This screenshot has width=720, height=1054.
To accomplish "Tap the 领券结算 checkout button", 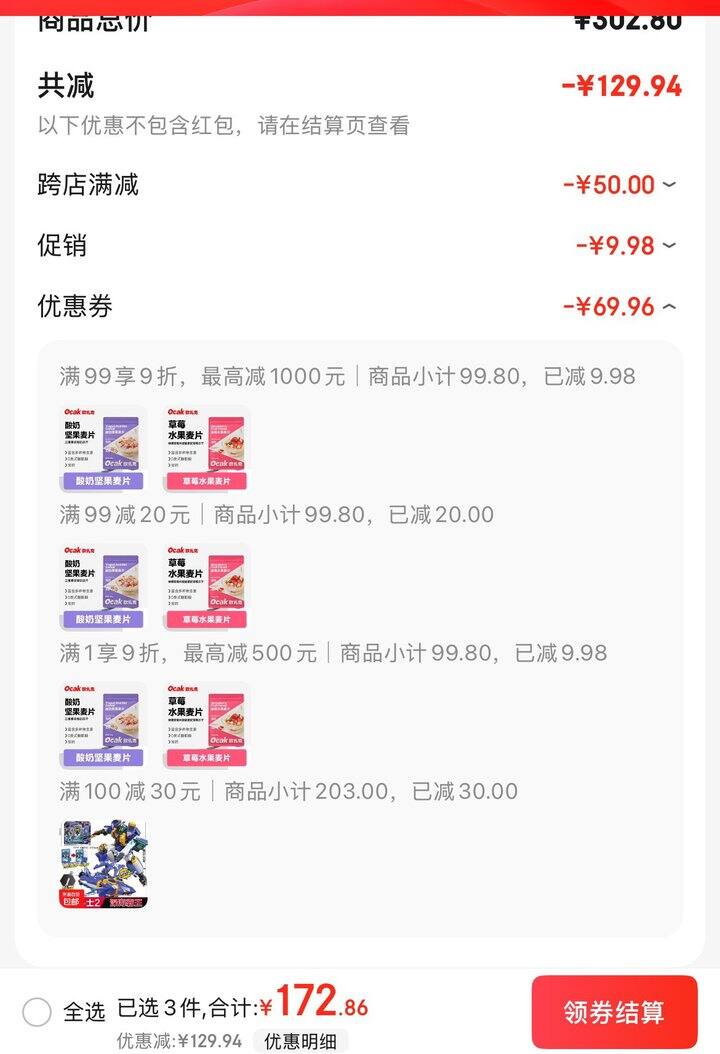I will 614,1012.
